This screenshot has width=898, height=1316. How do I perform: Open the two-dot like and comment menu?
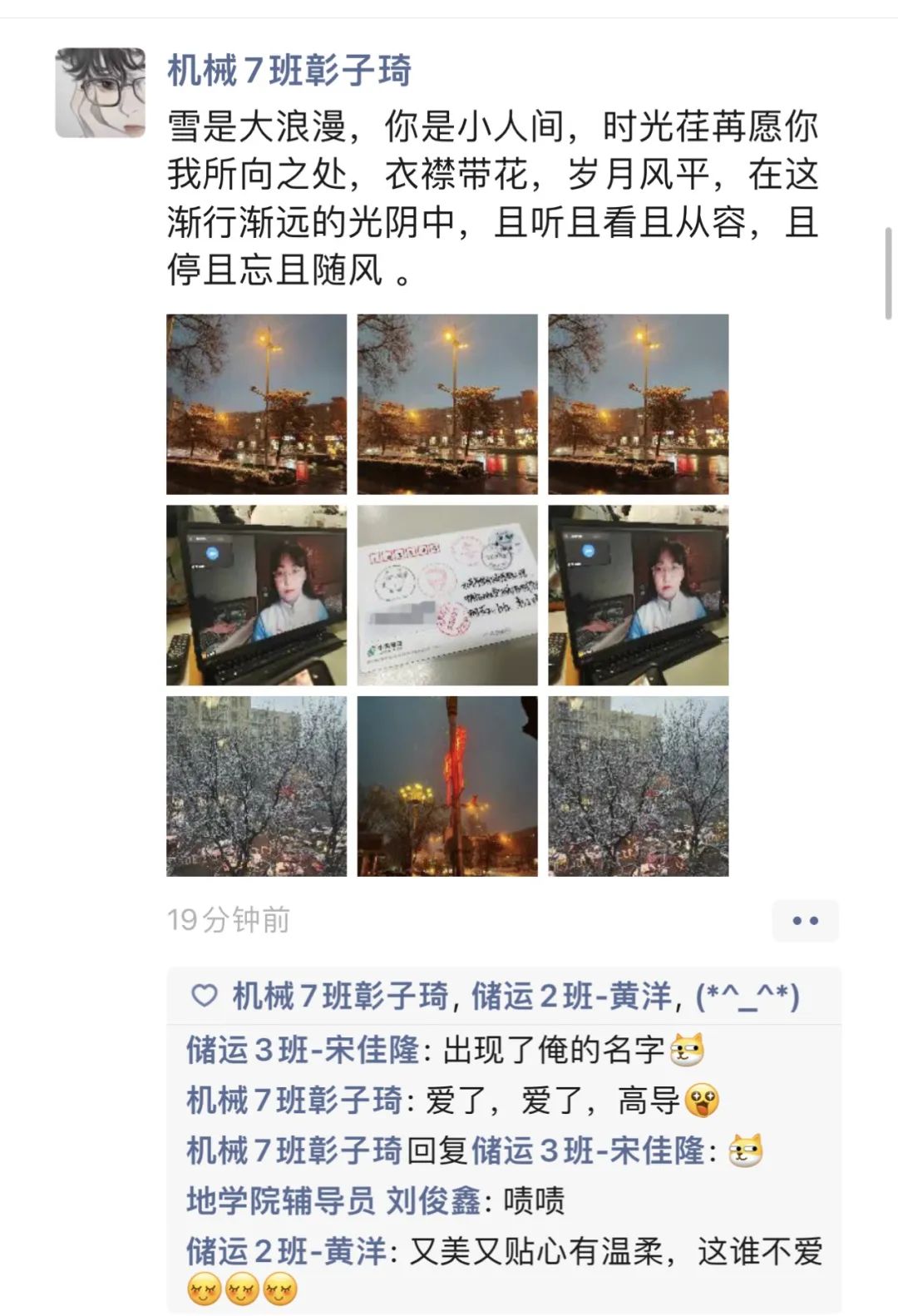tap(805, 921)
